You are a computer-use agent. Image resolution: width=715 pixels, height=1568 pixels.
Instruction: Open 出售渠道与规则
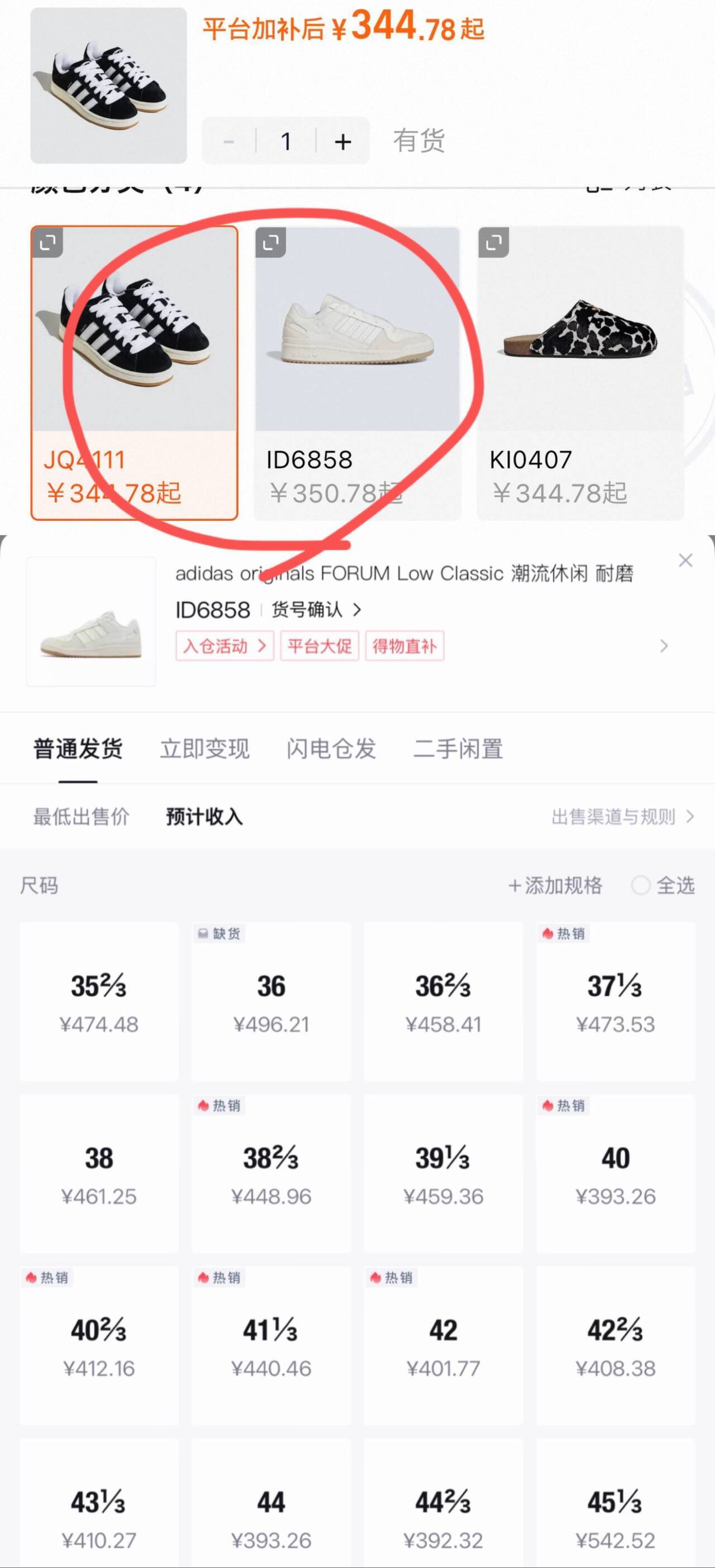coord(622,816)
